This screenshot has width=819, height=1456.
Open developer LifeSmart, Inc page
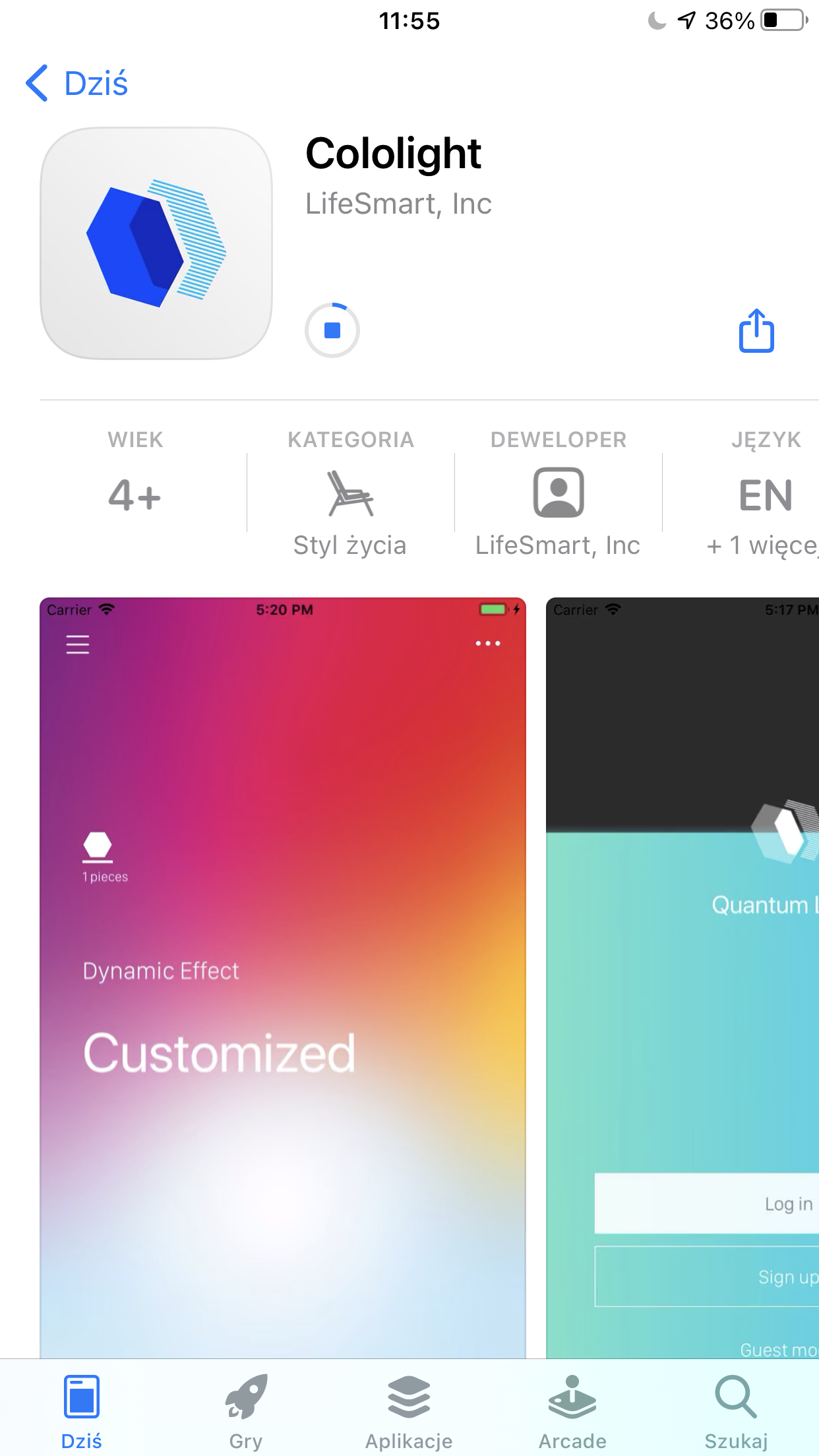point(558,508)
